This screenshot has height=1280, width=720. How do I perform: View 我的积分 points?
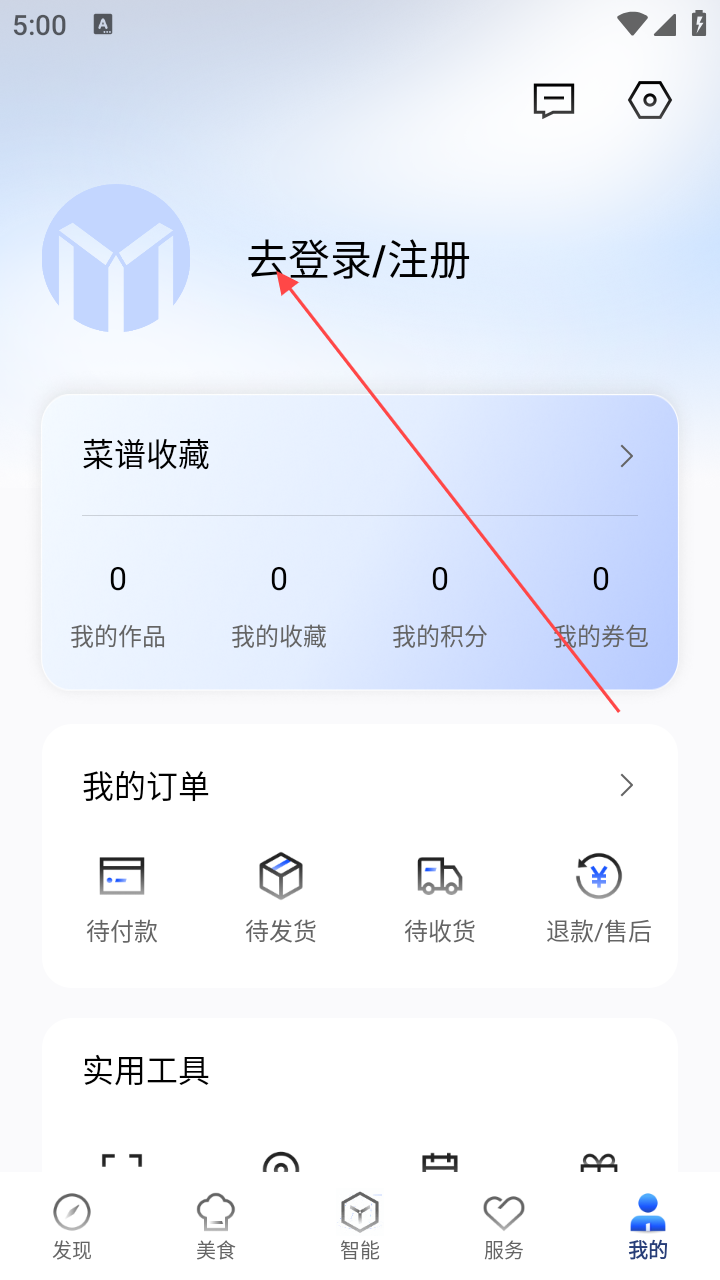click(x=440, y=605)
